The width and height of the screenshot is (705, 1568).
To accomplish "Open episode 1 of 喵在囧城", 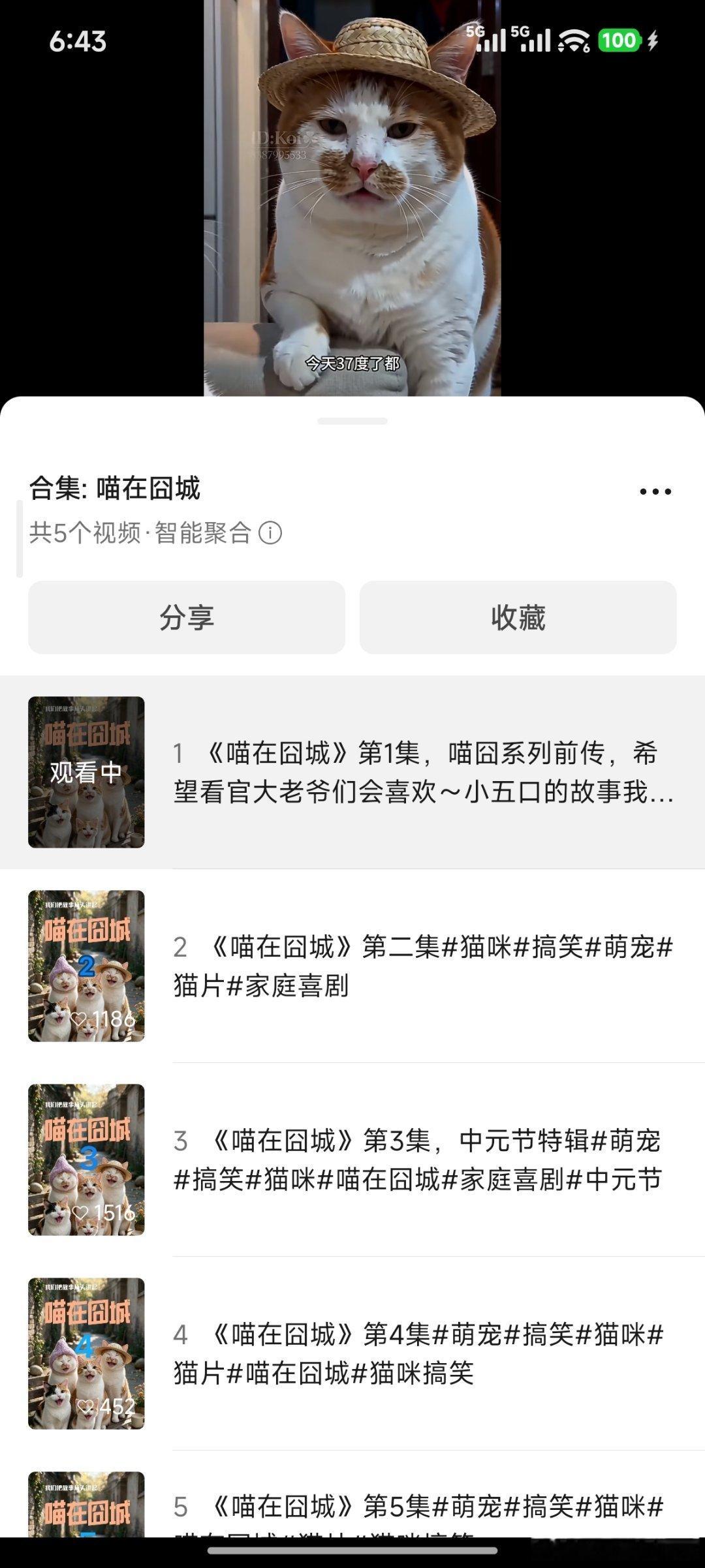I will (x=352, y=772).
